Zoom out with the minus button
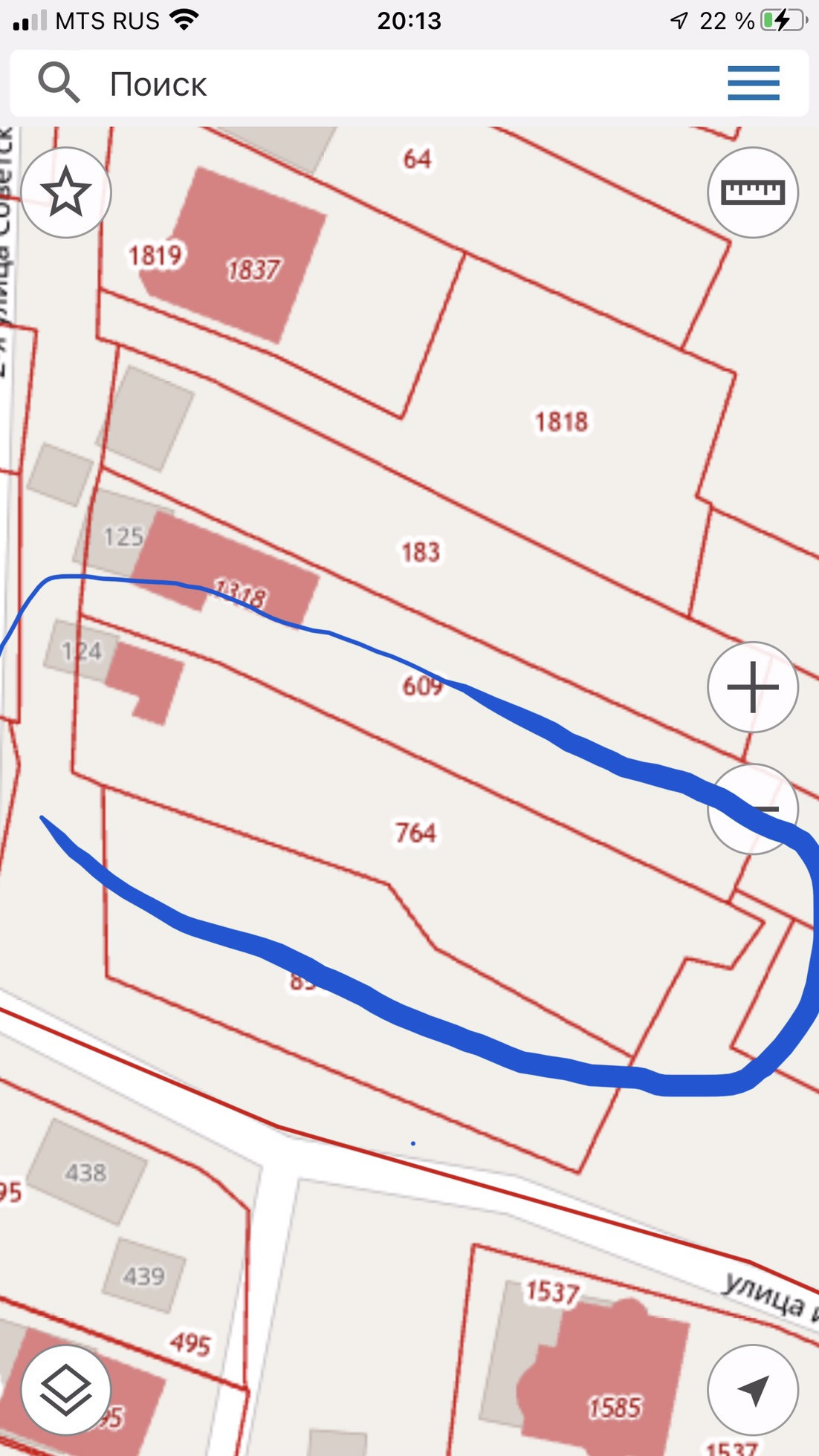 point(753,809)
